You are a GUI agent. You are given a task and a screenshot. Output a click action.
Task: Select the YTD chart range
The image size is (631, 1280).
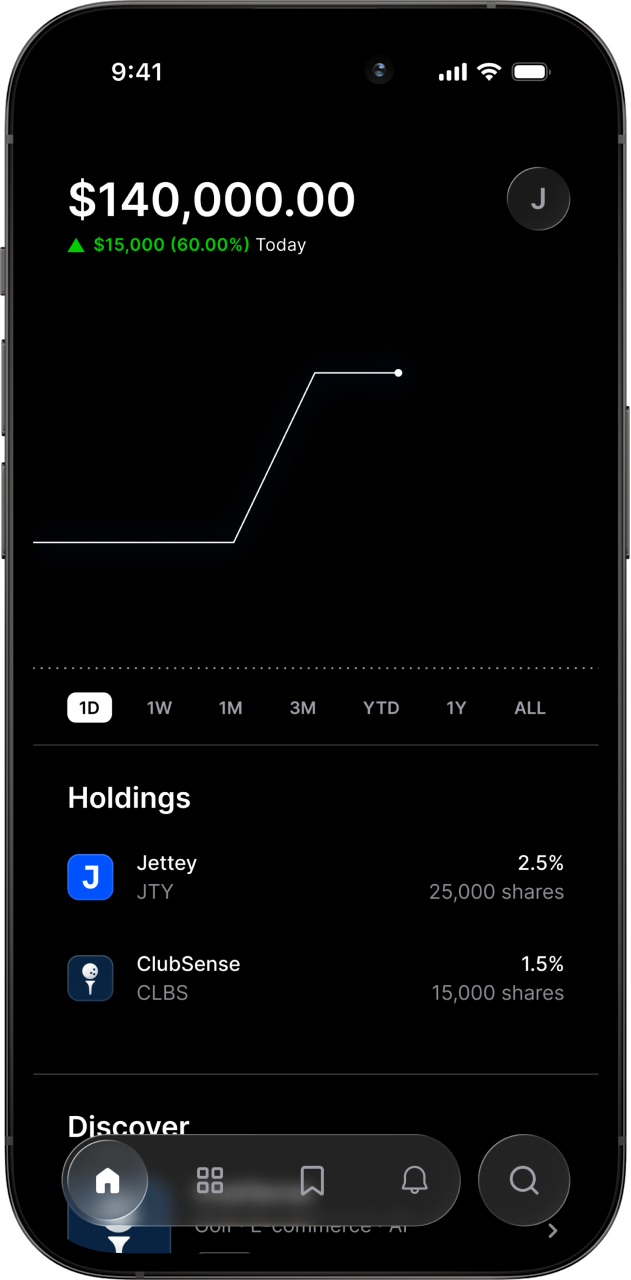[x=380, y=708]
